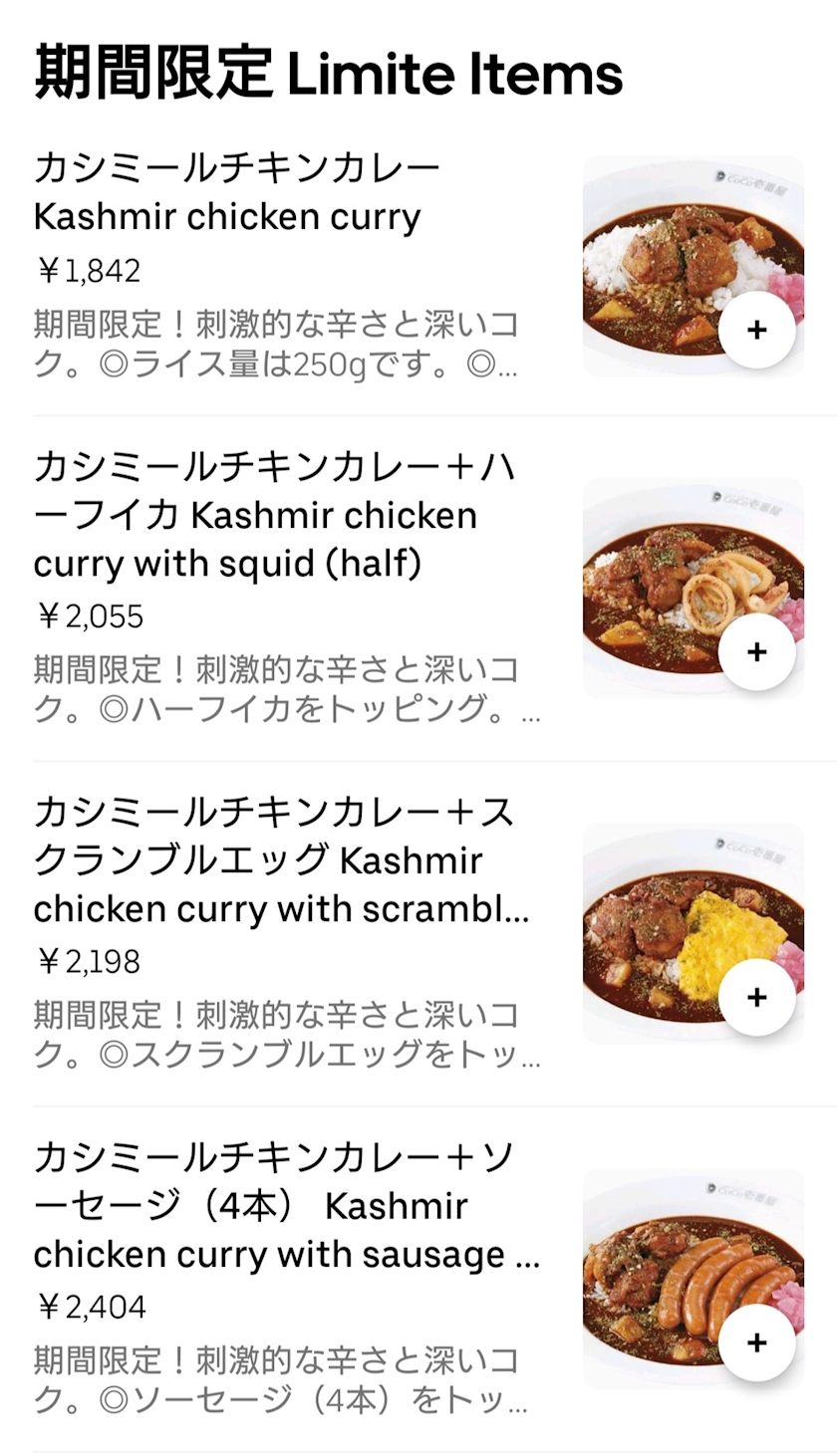This screenshot has height=1456, width=837.
Task: Open the ￥2,198 curry with scrambled egg item
Action: point(418,934)
